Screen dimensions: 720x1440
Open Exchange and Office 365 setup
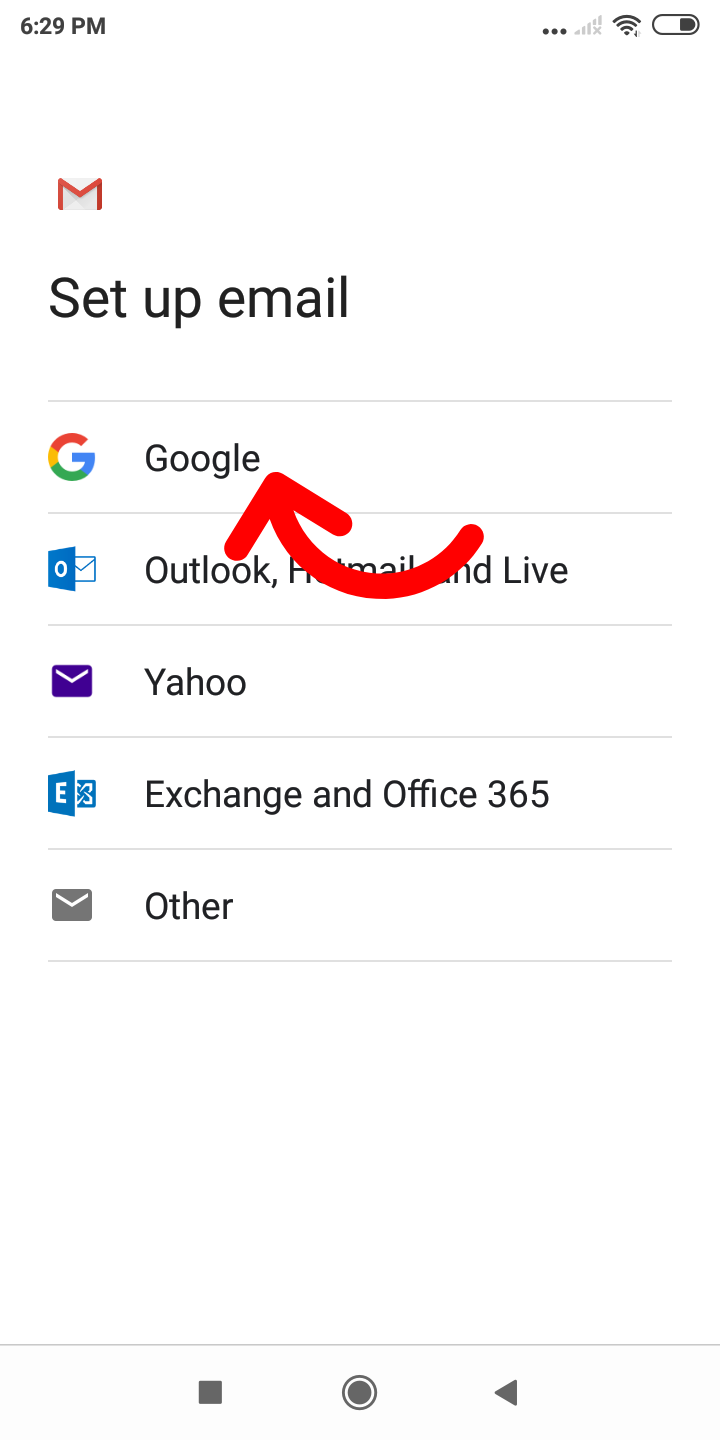click(360, 794)
